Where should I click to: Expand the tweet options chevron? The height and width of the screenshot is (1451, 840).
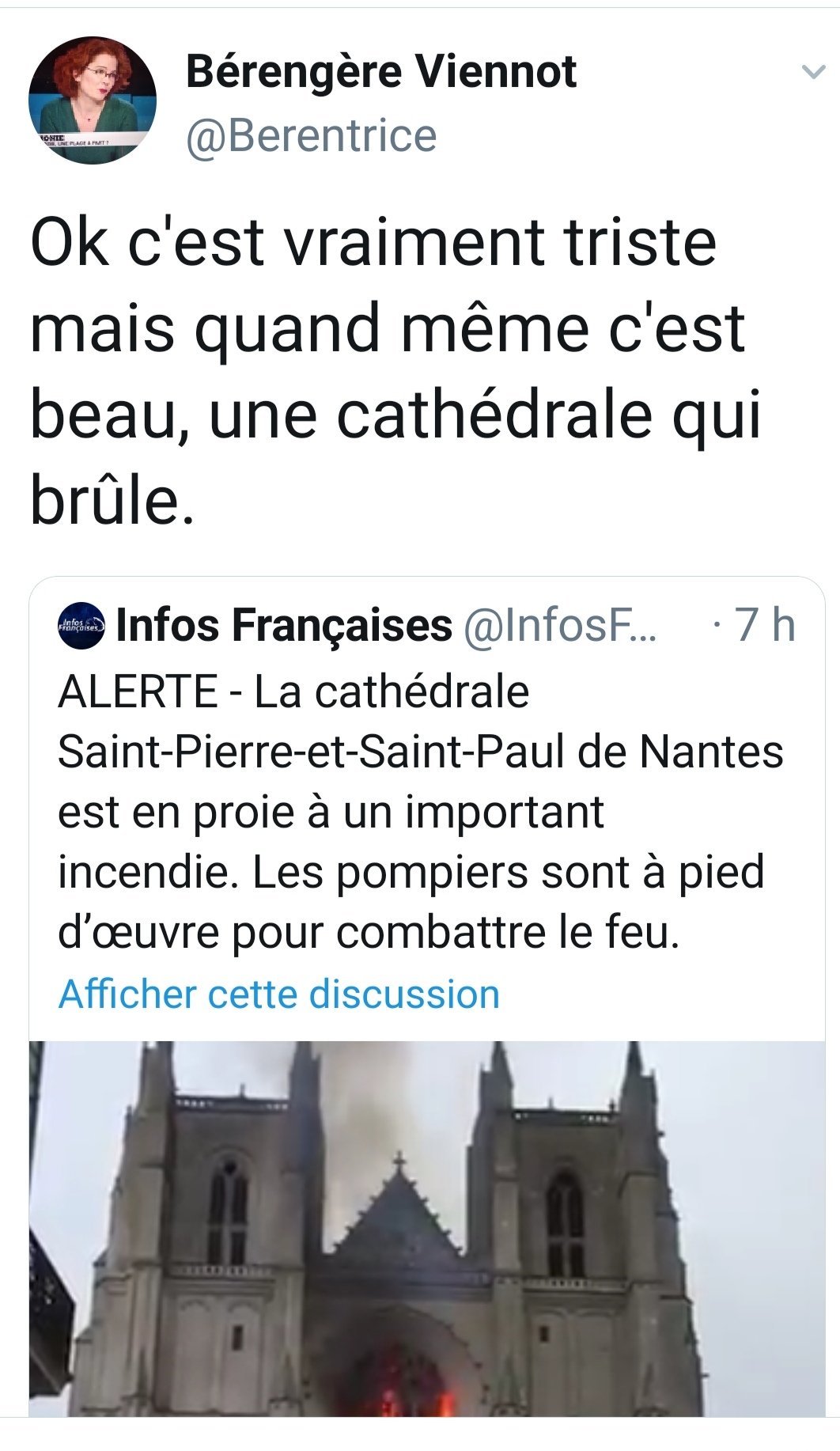(x=813, y=73)
